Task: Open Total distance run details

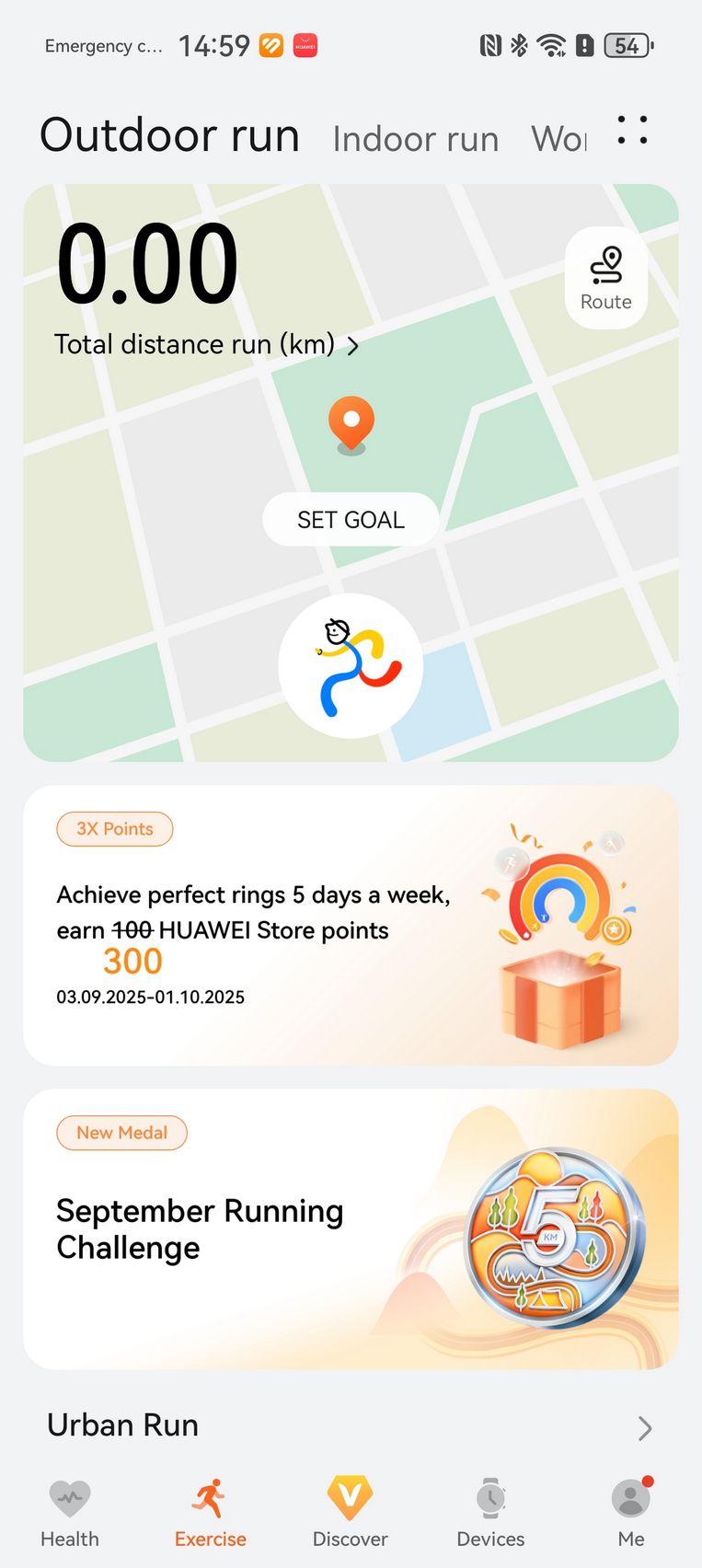Action: tap(206, 344)
